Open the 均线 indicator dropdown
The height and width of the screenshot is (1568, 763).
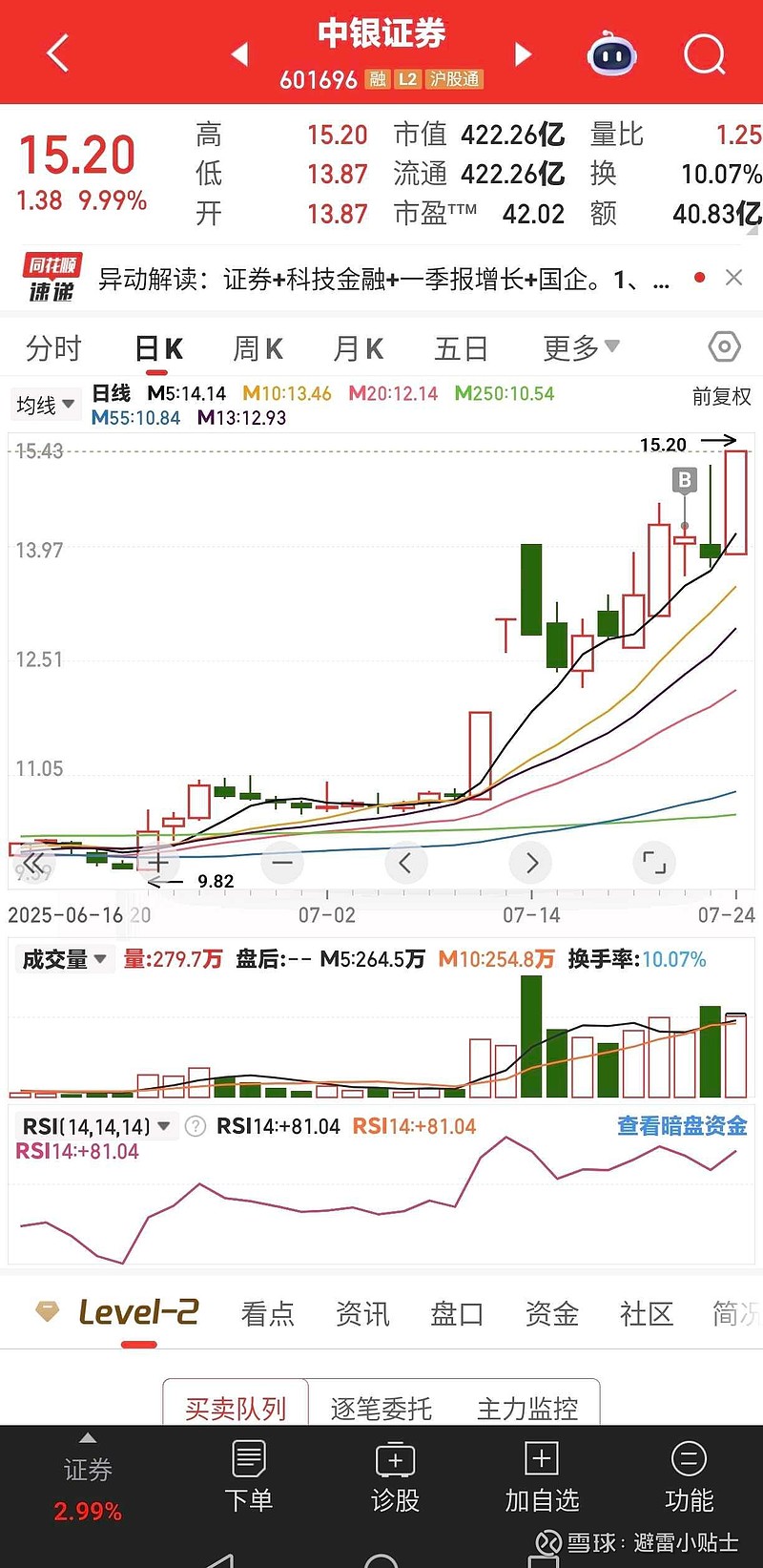(x=45, y=405)
